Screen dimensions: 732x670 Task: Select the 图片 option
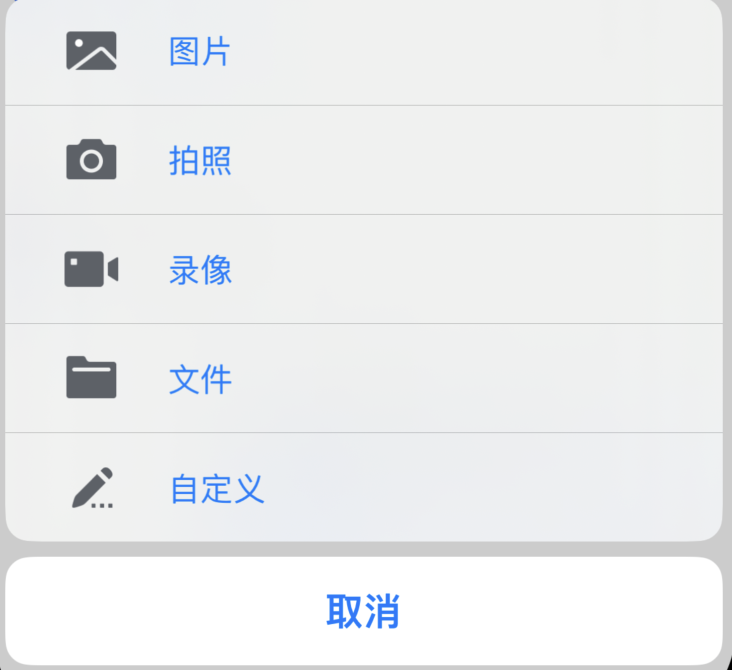click(x=200, y=52)
